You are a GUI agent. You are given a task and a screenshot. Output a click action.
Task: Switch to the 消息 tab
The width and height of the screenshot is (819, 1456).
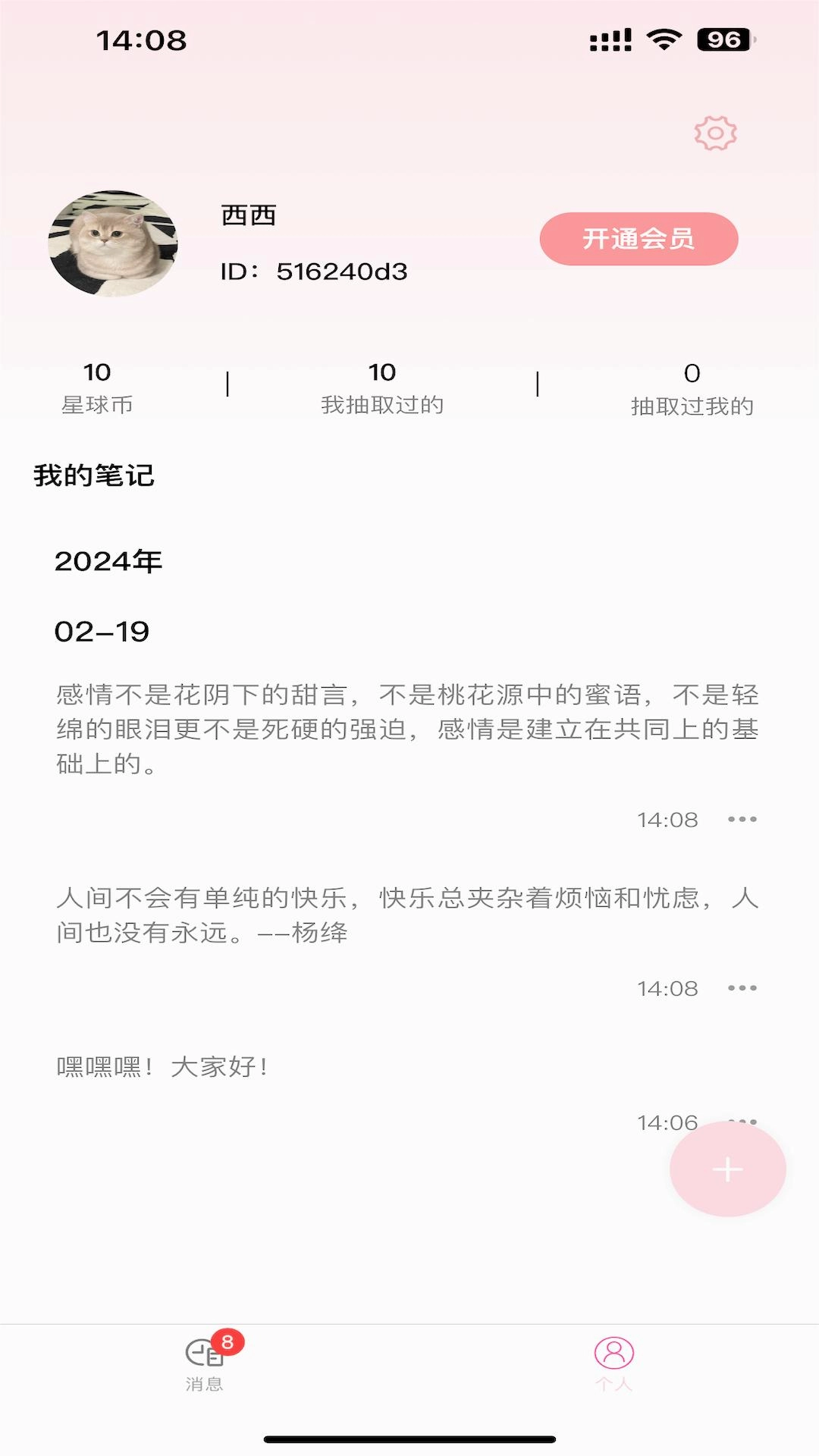click(x=206, y=1384)
